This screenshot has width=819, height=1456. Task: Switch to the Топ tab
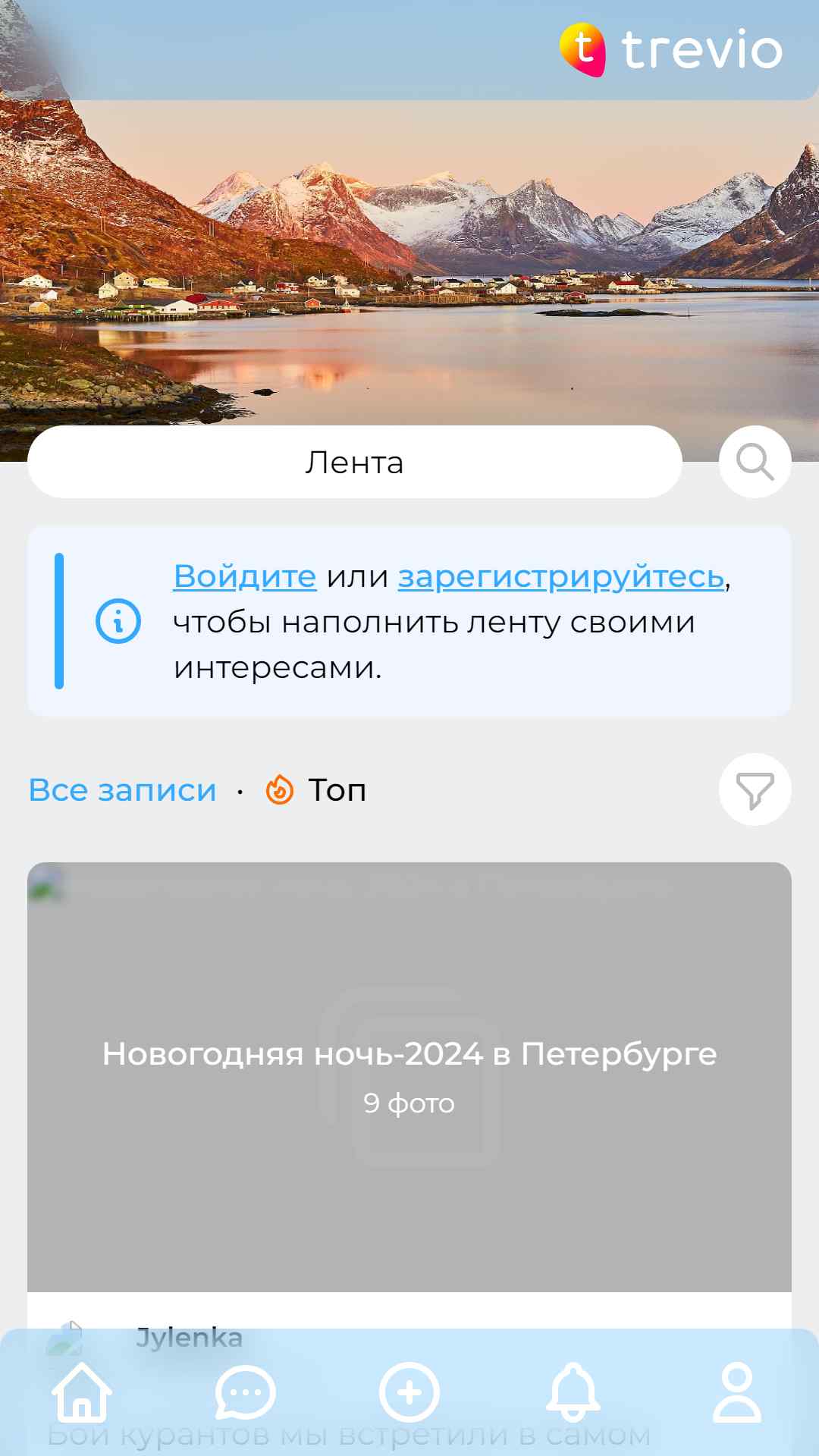[315, 790]
